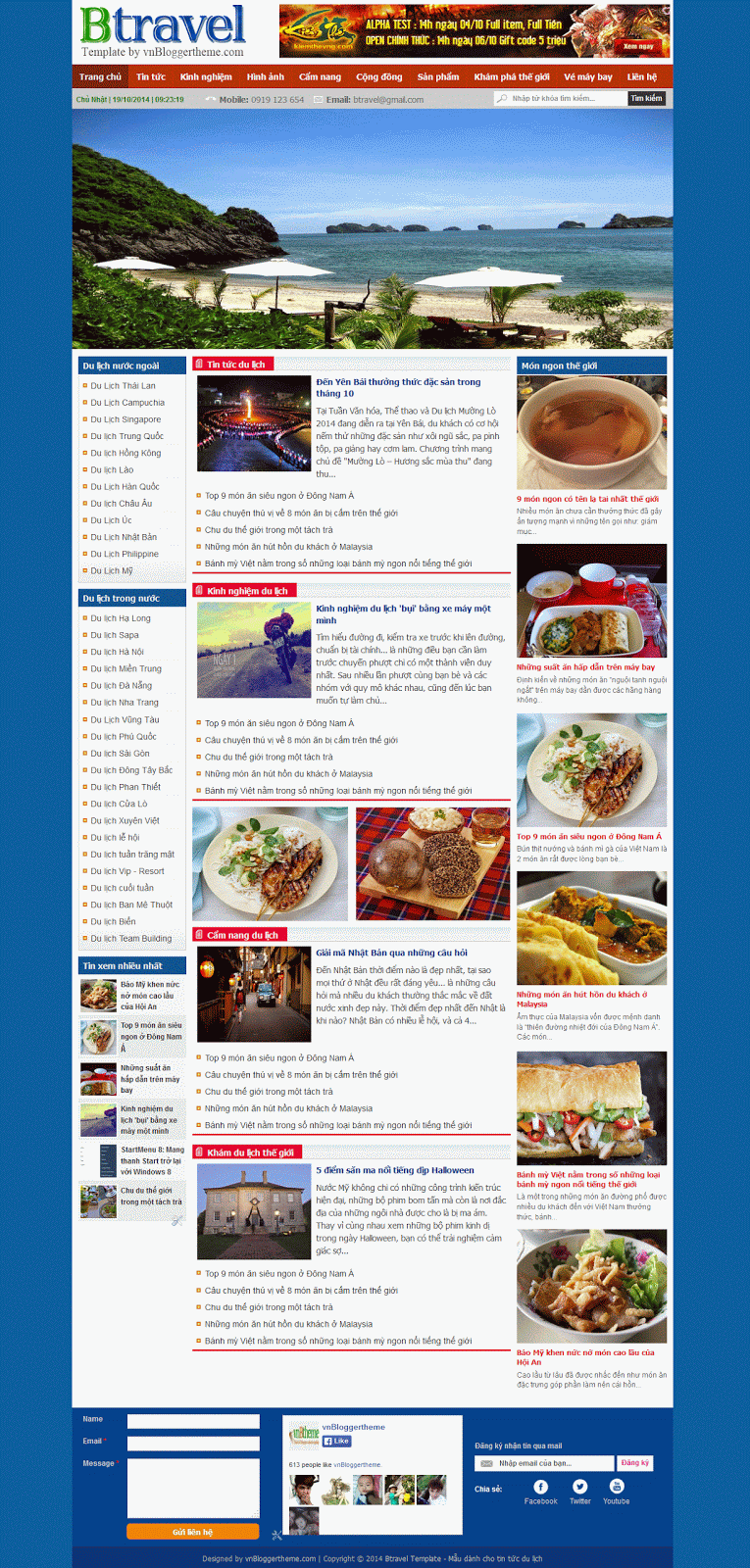The width and height of the screenshot is (750, 1568).
Task: Focus the Message text area
Action: (193, 1487)
